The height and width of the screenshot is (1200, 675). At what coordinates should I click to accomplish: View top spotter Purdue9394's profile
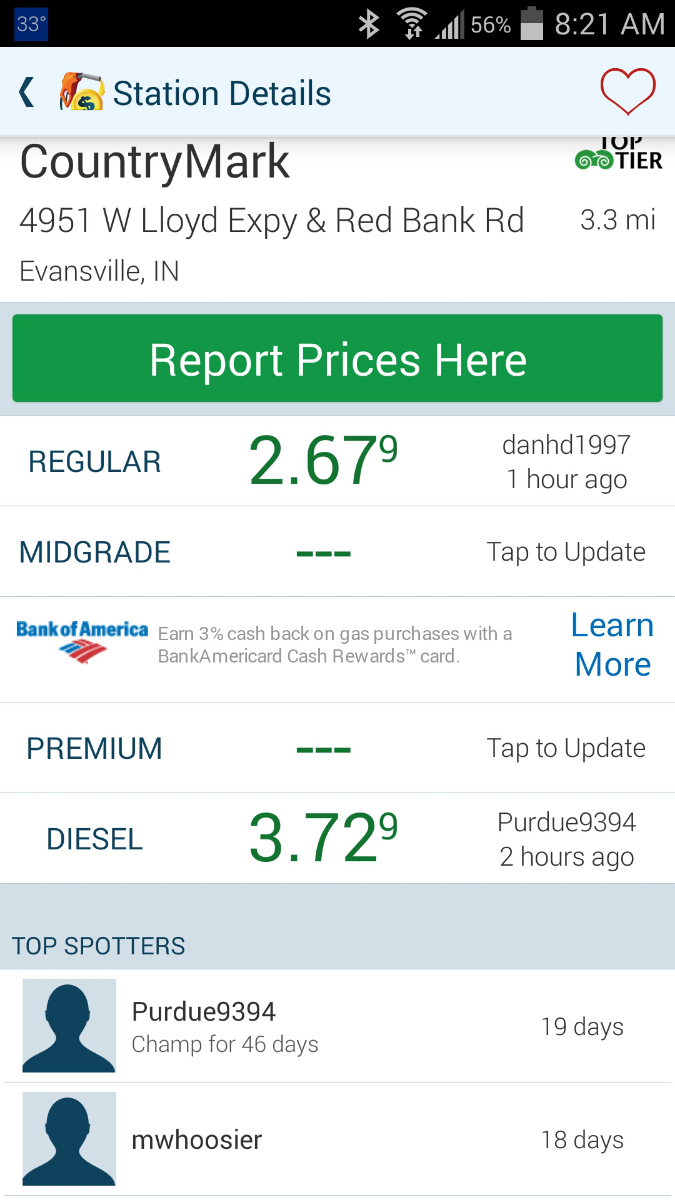[337, 1027]
